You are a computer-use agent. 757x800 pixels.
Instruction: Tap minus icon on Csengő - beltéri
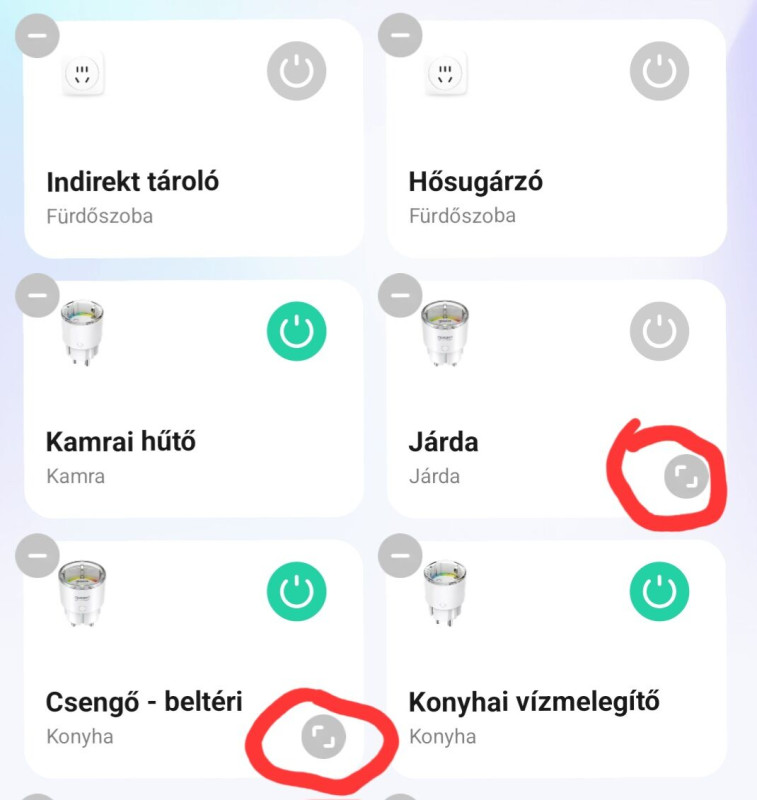[38, 556]
